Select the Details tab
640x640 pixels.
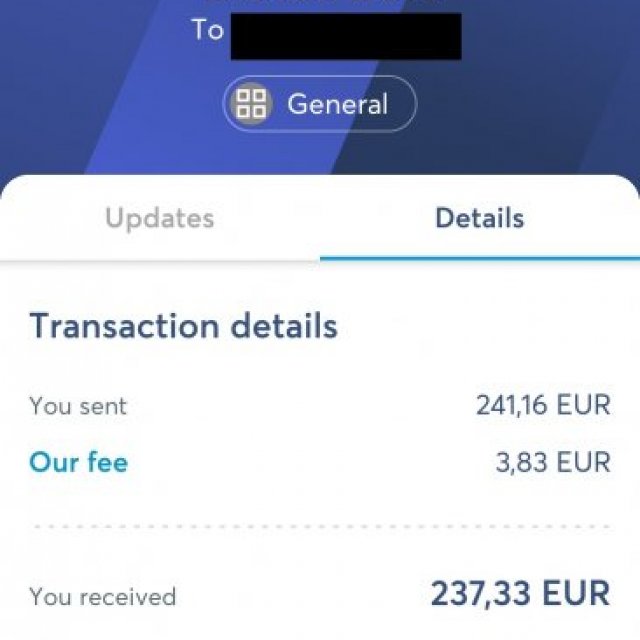click(x=479, y=218)
